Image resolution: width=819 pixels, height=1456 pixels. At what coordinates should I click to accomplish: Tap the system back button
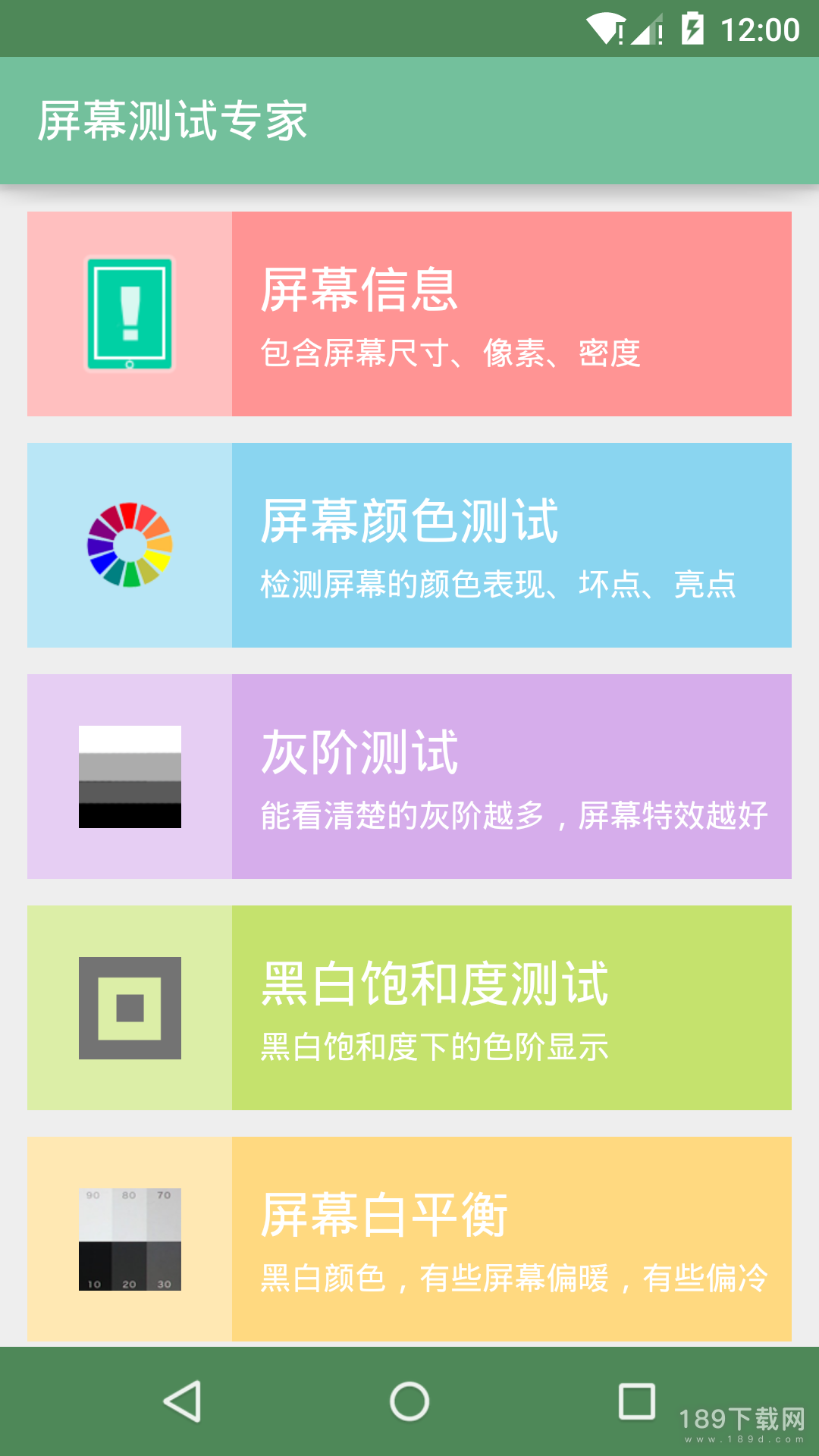pos(182,1401)
